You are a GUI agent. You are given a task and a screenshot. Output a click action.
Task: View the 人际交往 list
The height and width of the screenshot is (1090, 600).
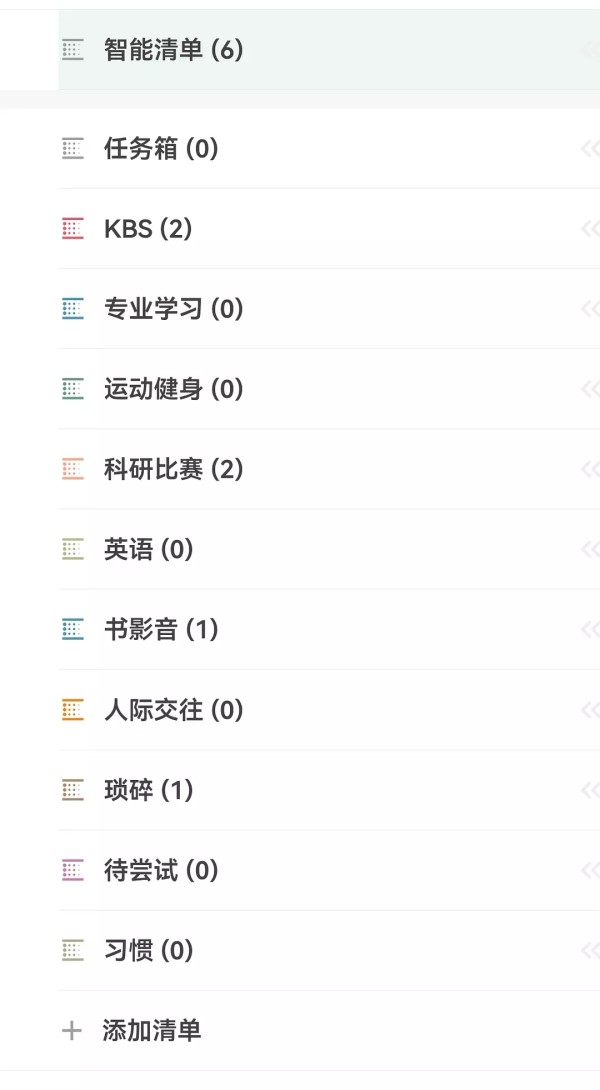[329, 710]
